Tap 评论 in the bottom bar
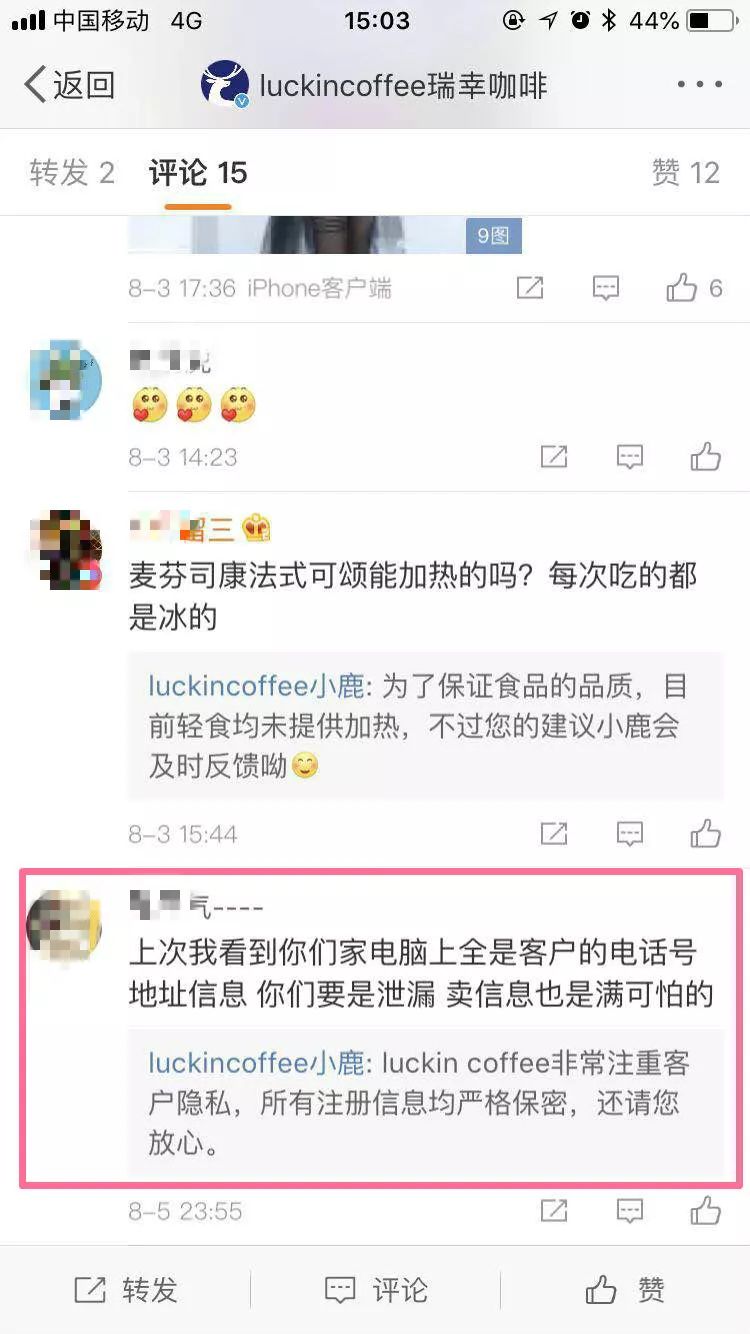Screen dimensions: 750x1334 pyautogui.click(x=376, y=1290)
